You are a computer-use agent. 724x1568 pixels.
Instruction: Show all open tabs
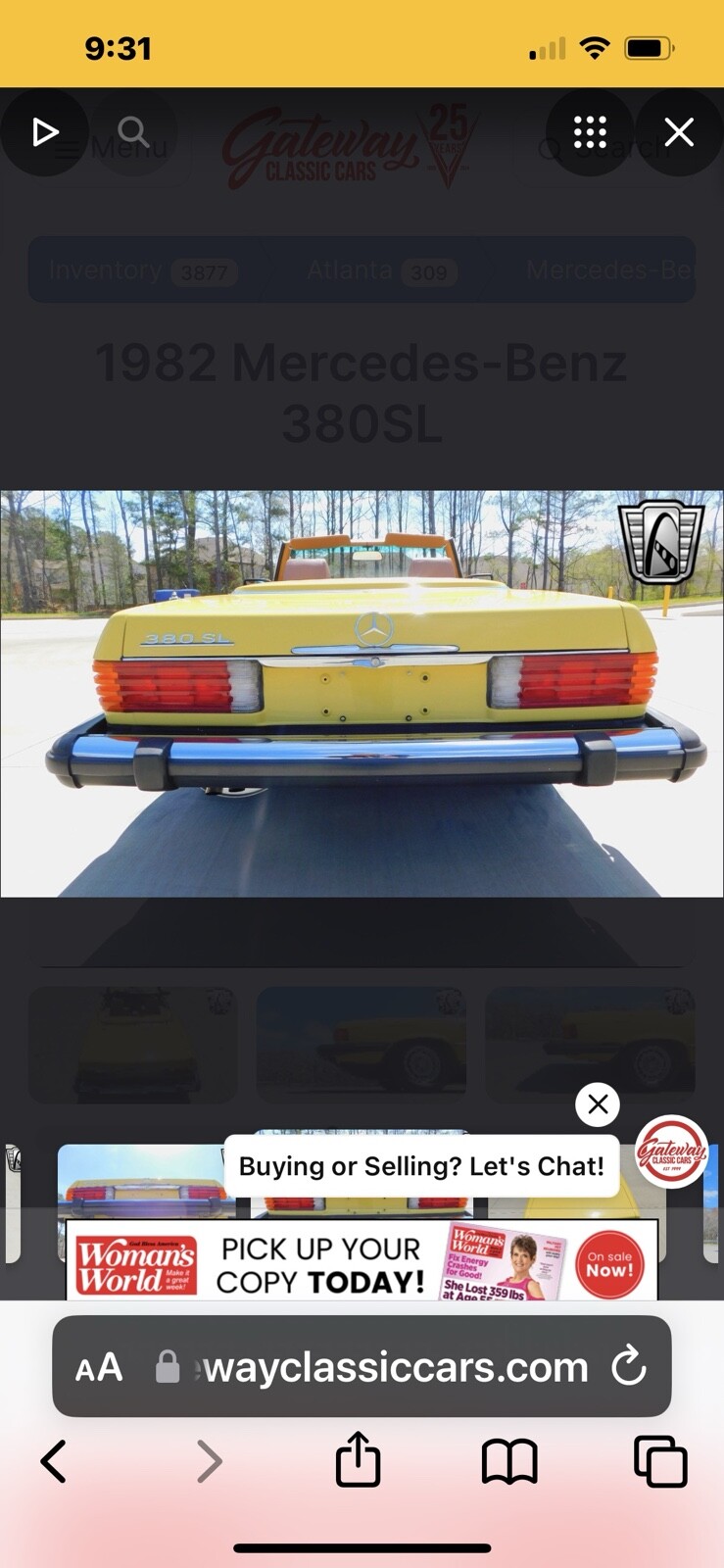660,1461
